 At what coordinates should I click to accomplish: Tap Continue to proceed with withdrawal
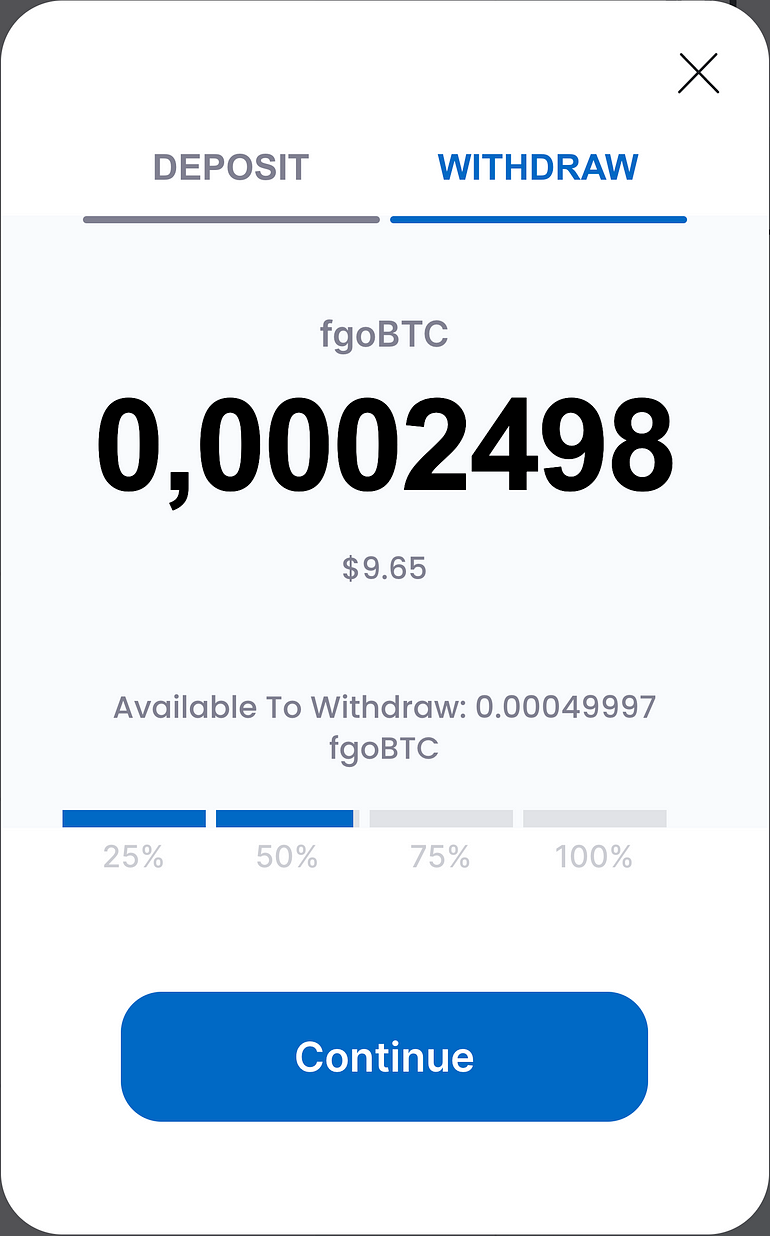tap(384, 1056)
